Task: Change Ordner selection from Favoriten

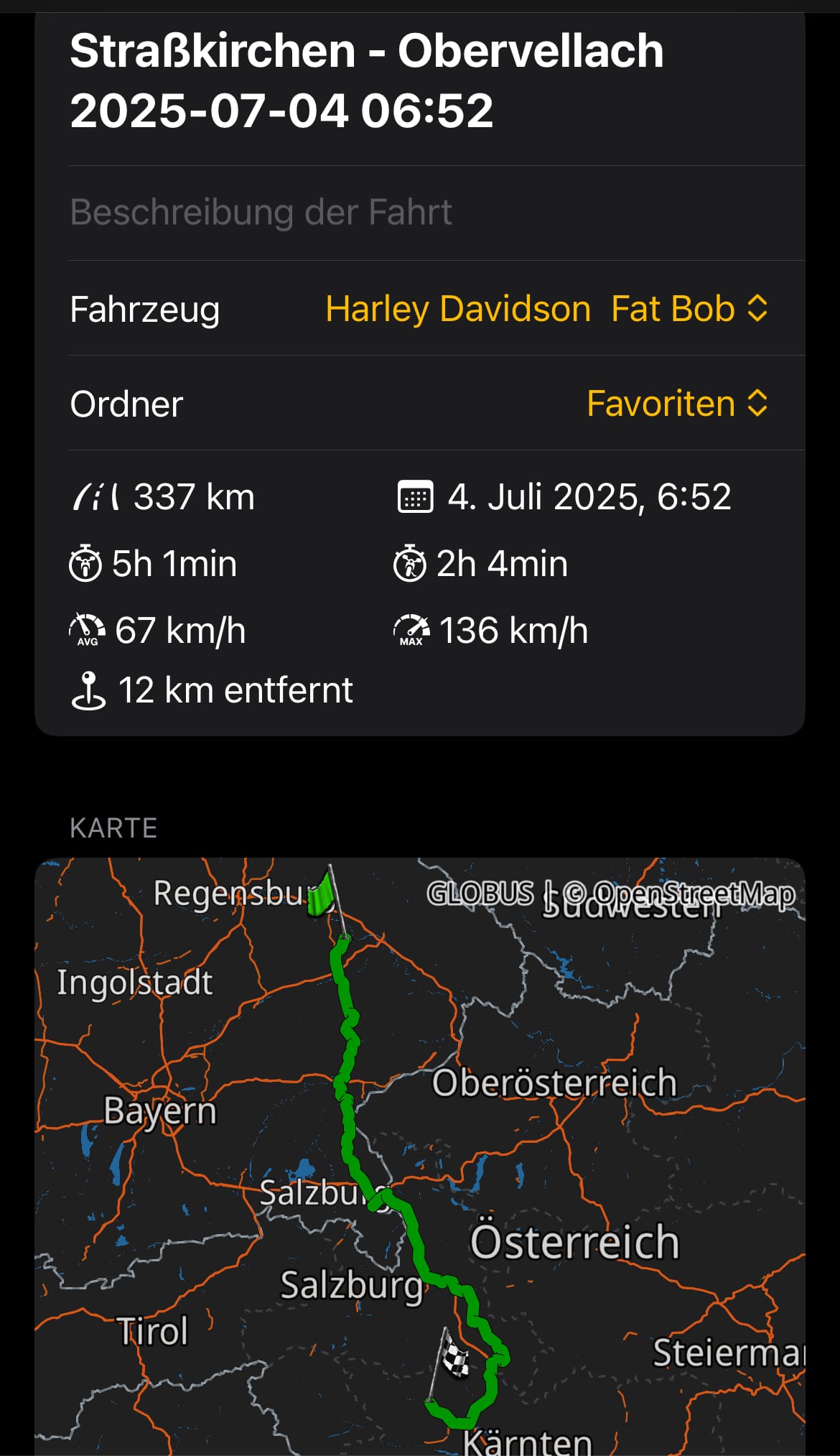Action: 677,404
